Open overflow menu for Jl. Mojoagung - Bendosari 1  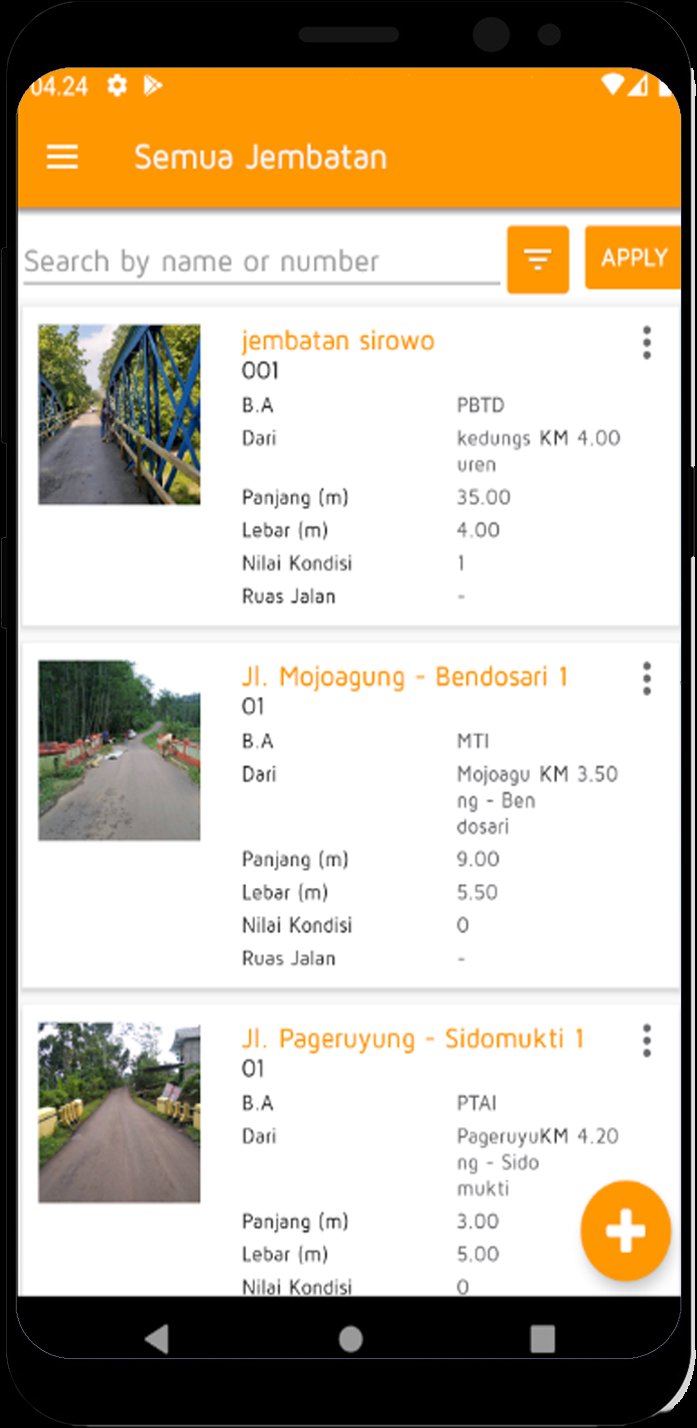coord(647,678)
